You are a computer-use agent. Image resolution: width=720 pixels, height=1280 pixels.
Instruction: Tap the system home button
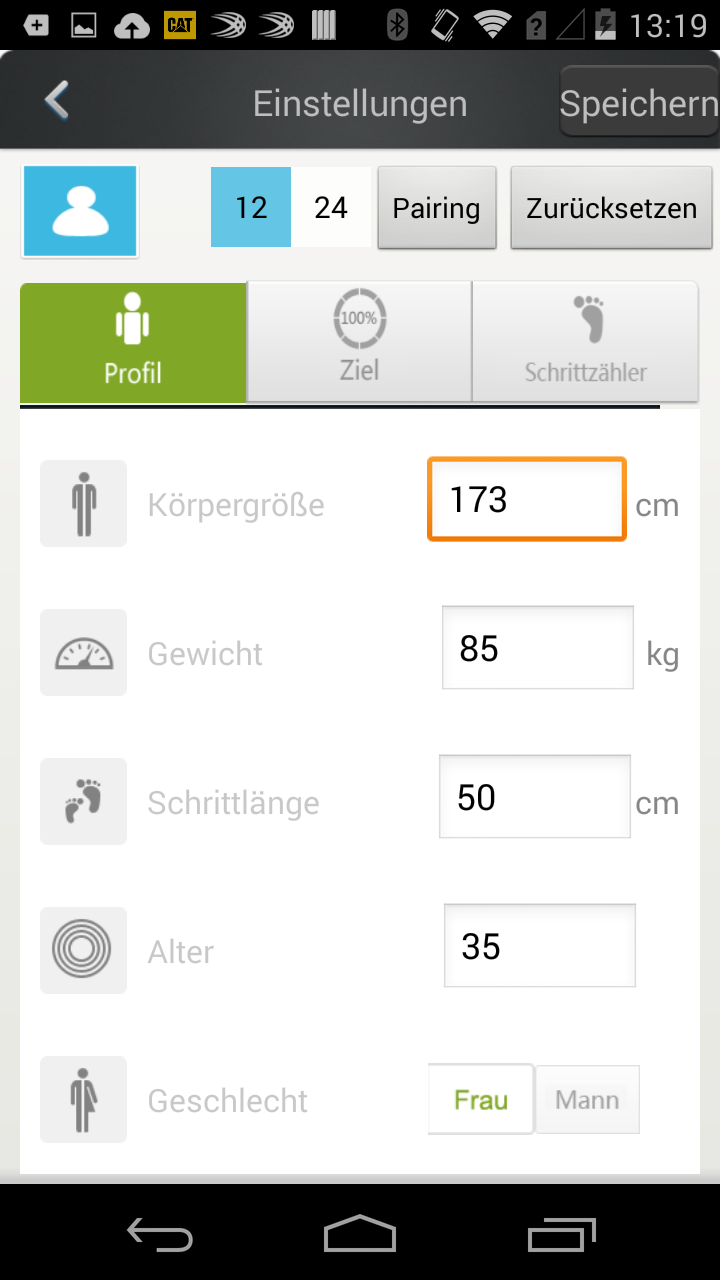click(x=360, y=1233)
